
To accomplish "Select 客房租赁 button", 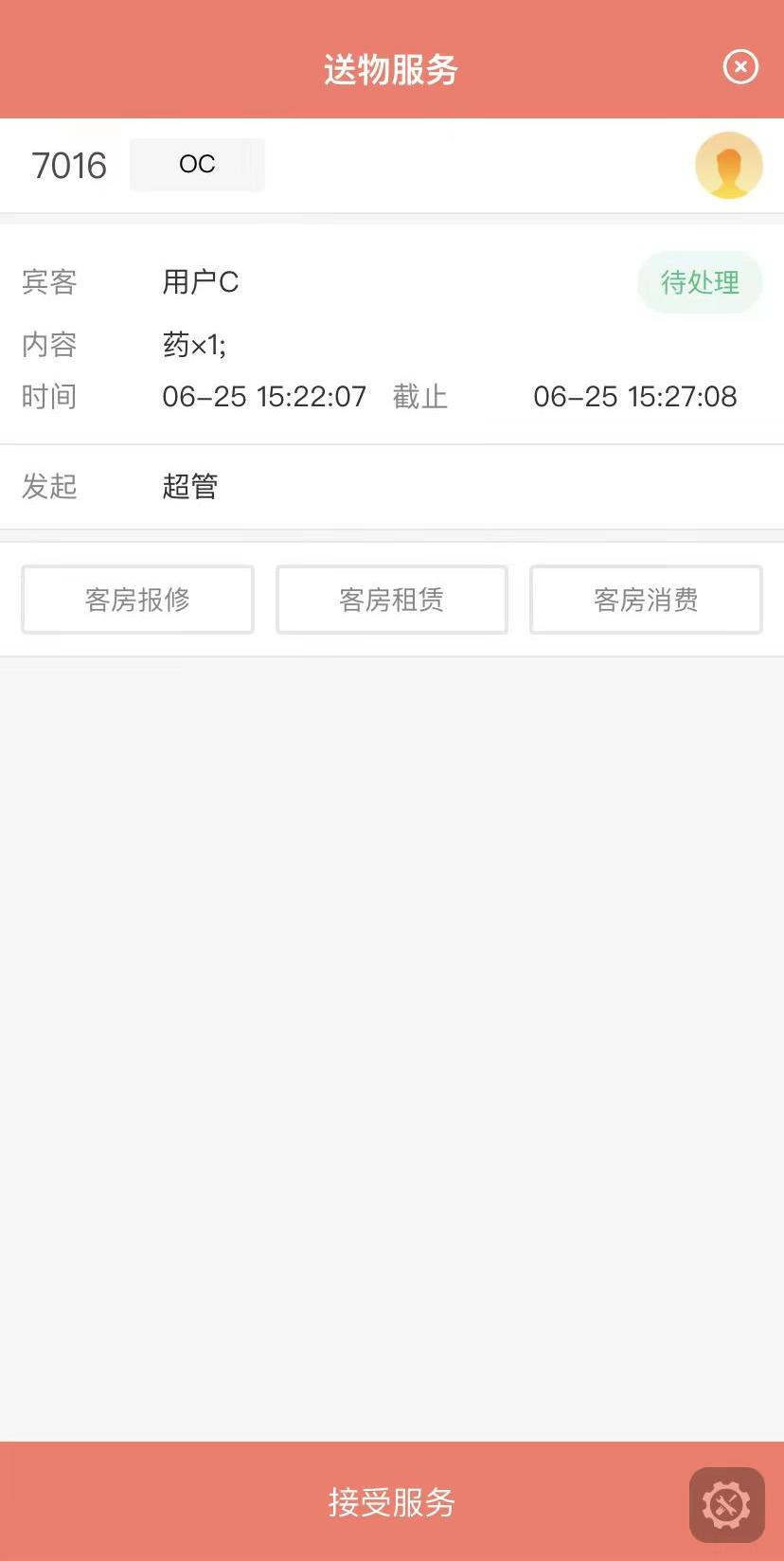I will tap(392, 600).
